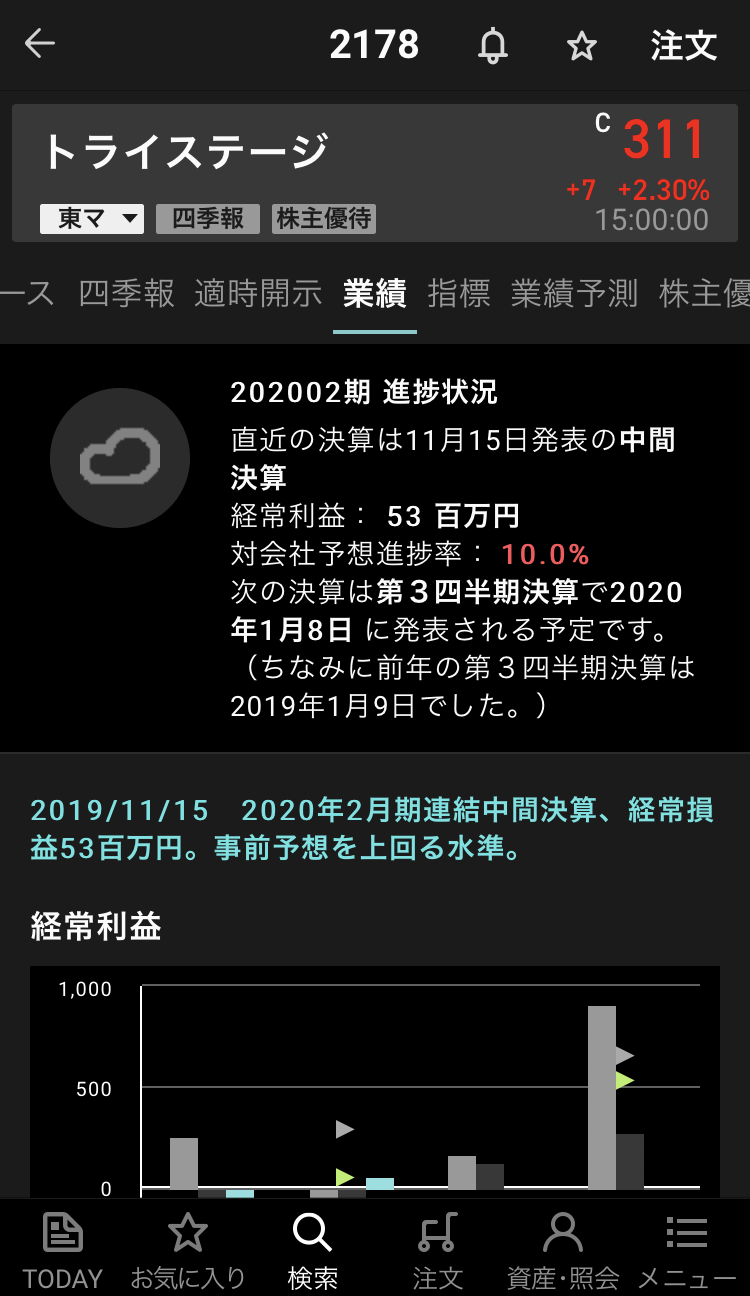
Task: Open the price alert bell
Action: (492, 46)
